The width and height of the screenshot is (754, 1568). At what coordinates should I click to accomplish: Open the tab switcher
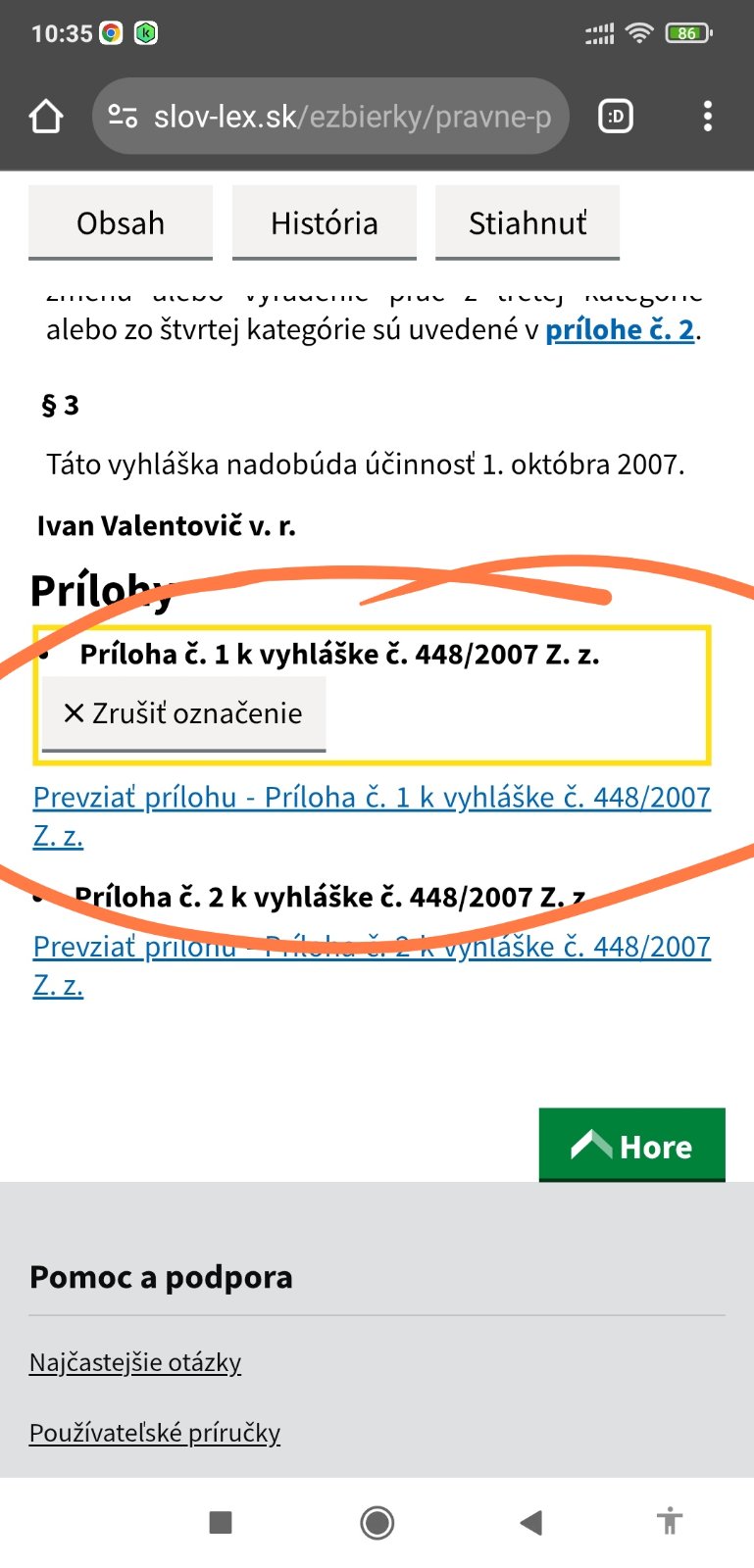coord(616,117)
